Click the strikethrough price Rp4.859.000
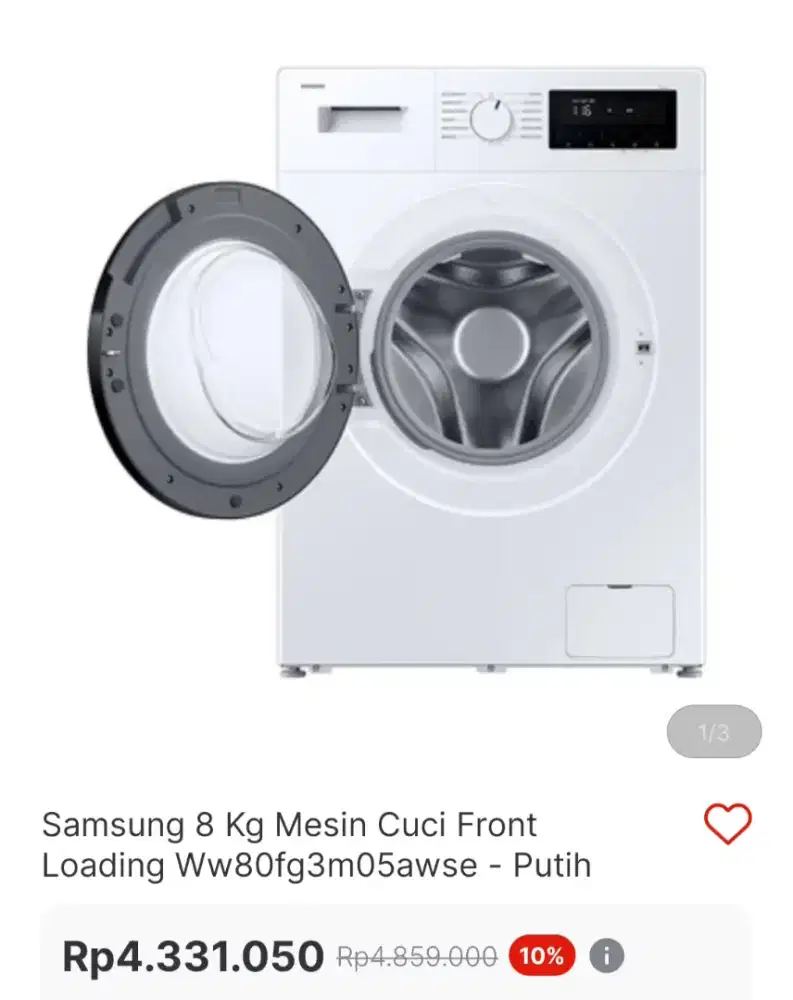 pyautogui.click(x=414, y=955)
